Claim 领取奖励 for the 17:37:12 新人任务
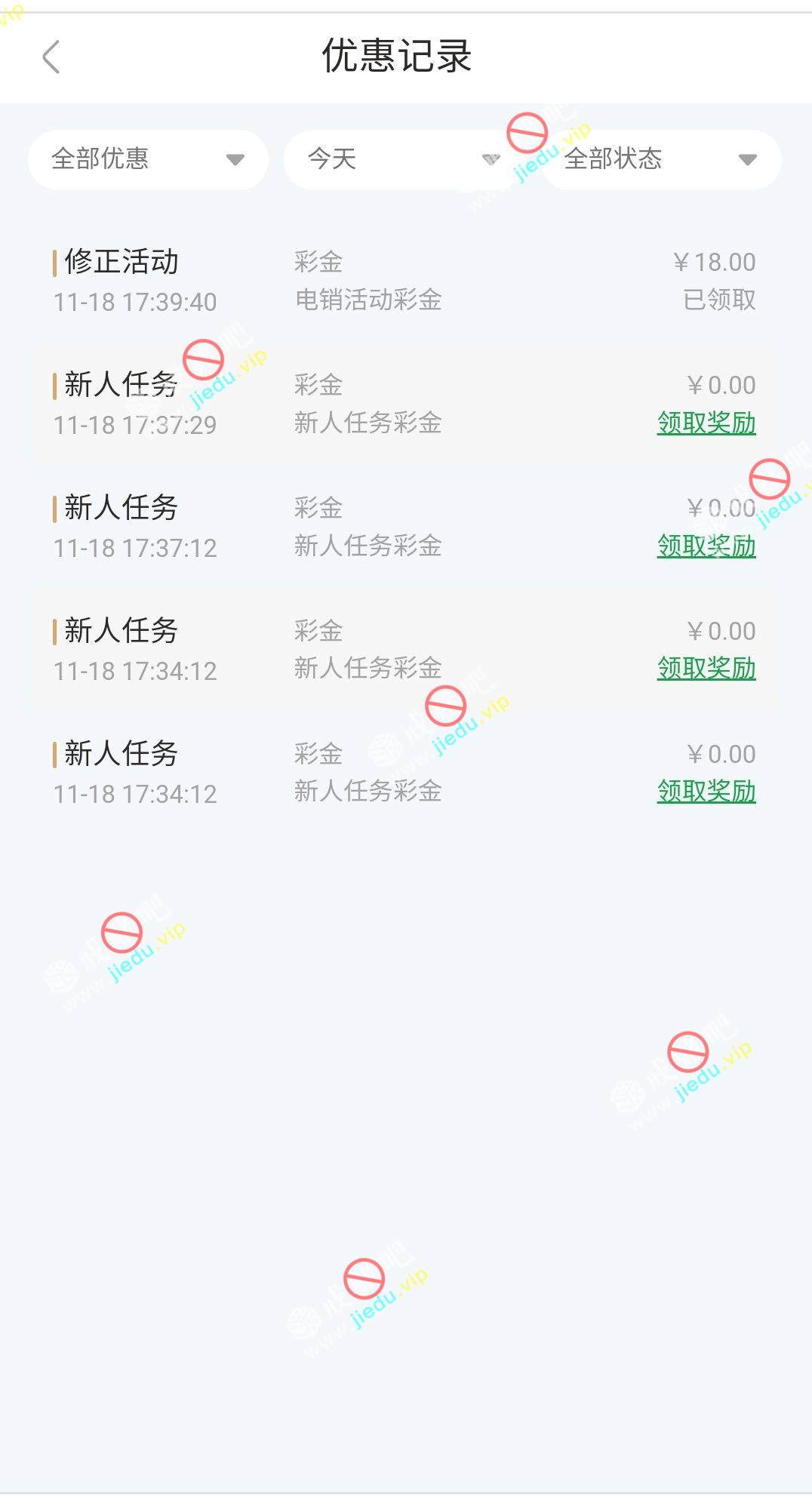 click(706, 546)
